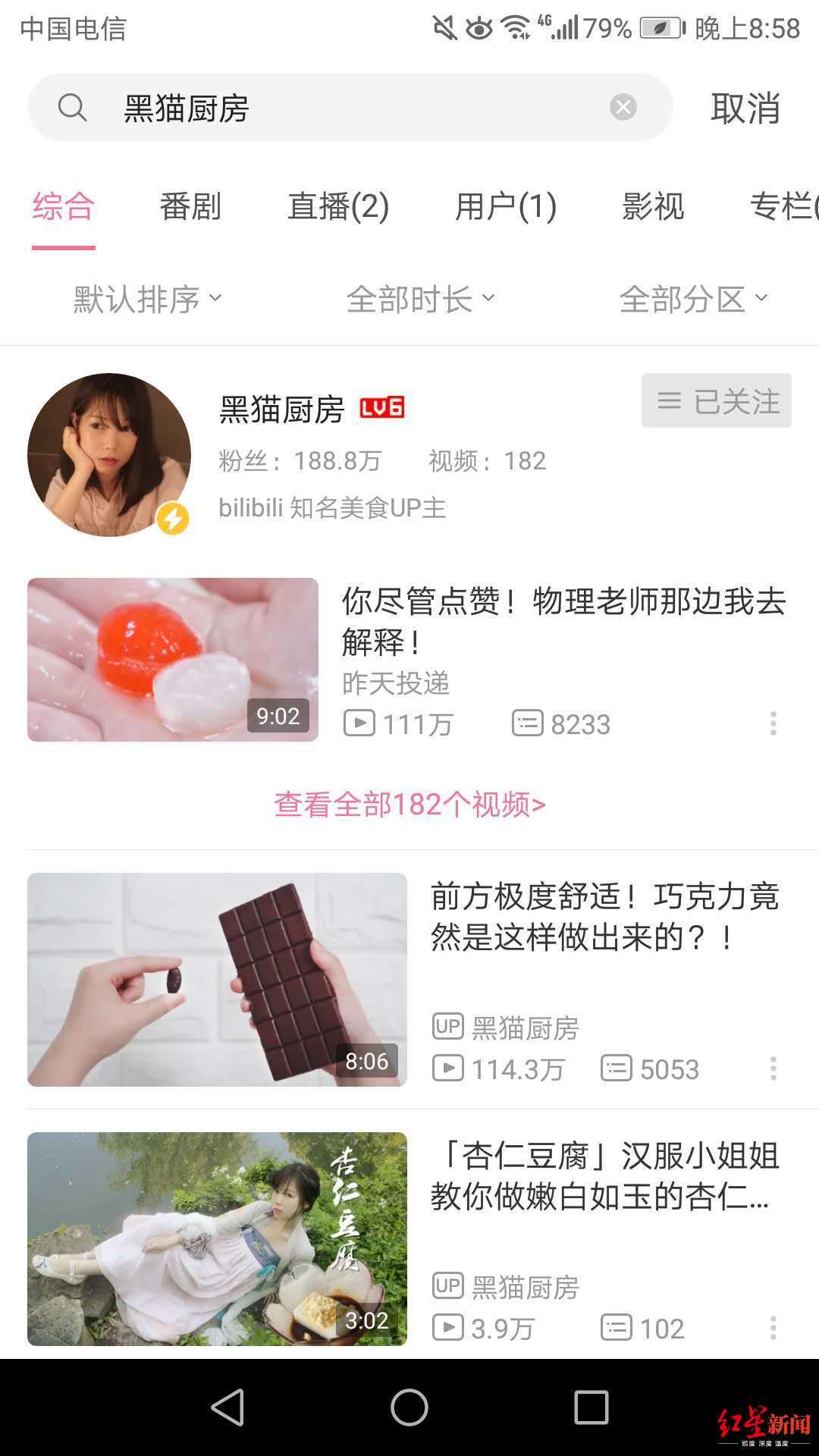
Task: Switch to the 影视 tab
Action: pos(653,206)
